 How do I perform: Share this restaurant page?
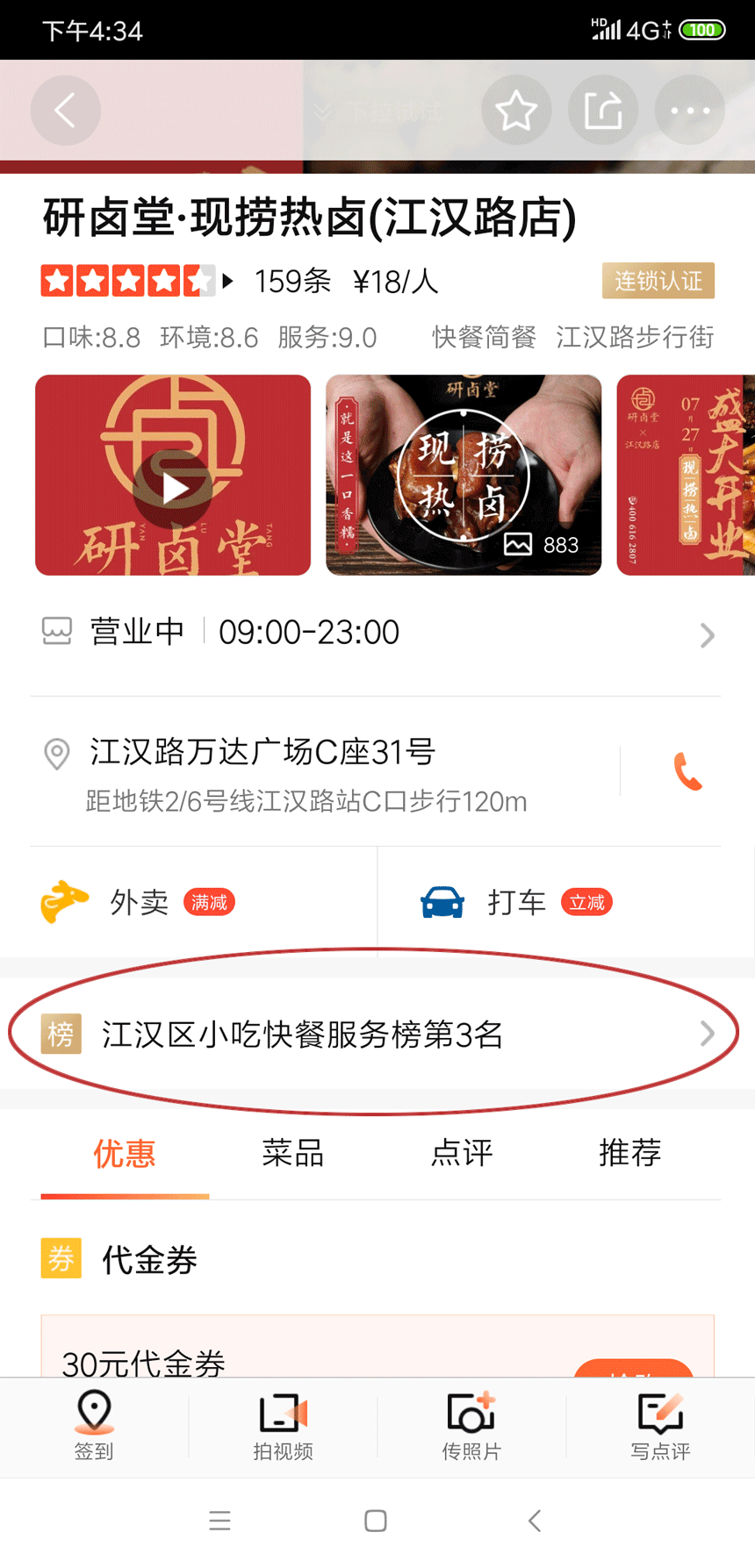pos(603,111)
